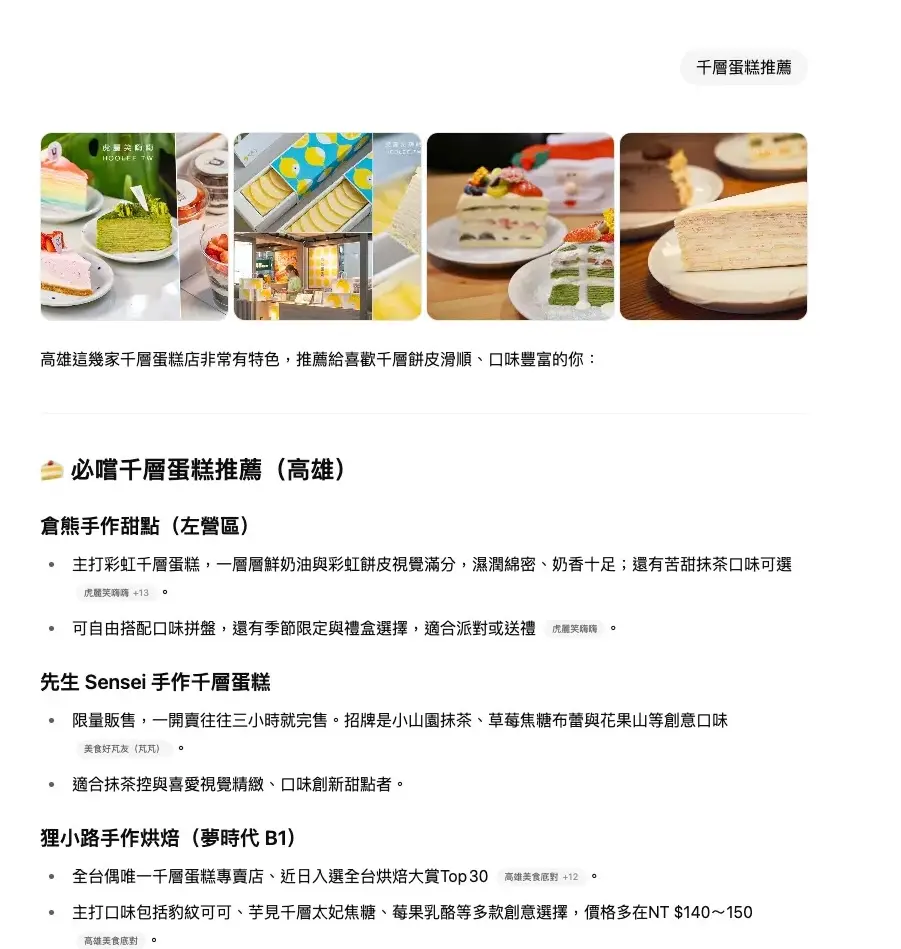Screen dimensions: 901x949
Task: View the plain mille crepe slice photo
Action: pyautogui.click(x=713, y=226)
